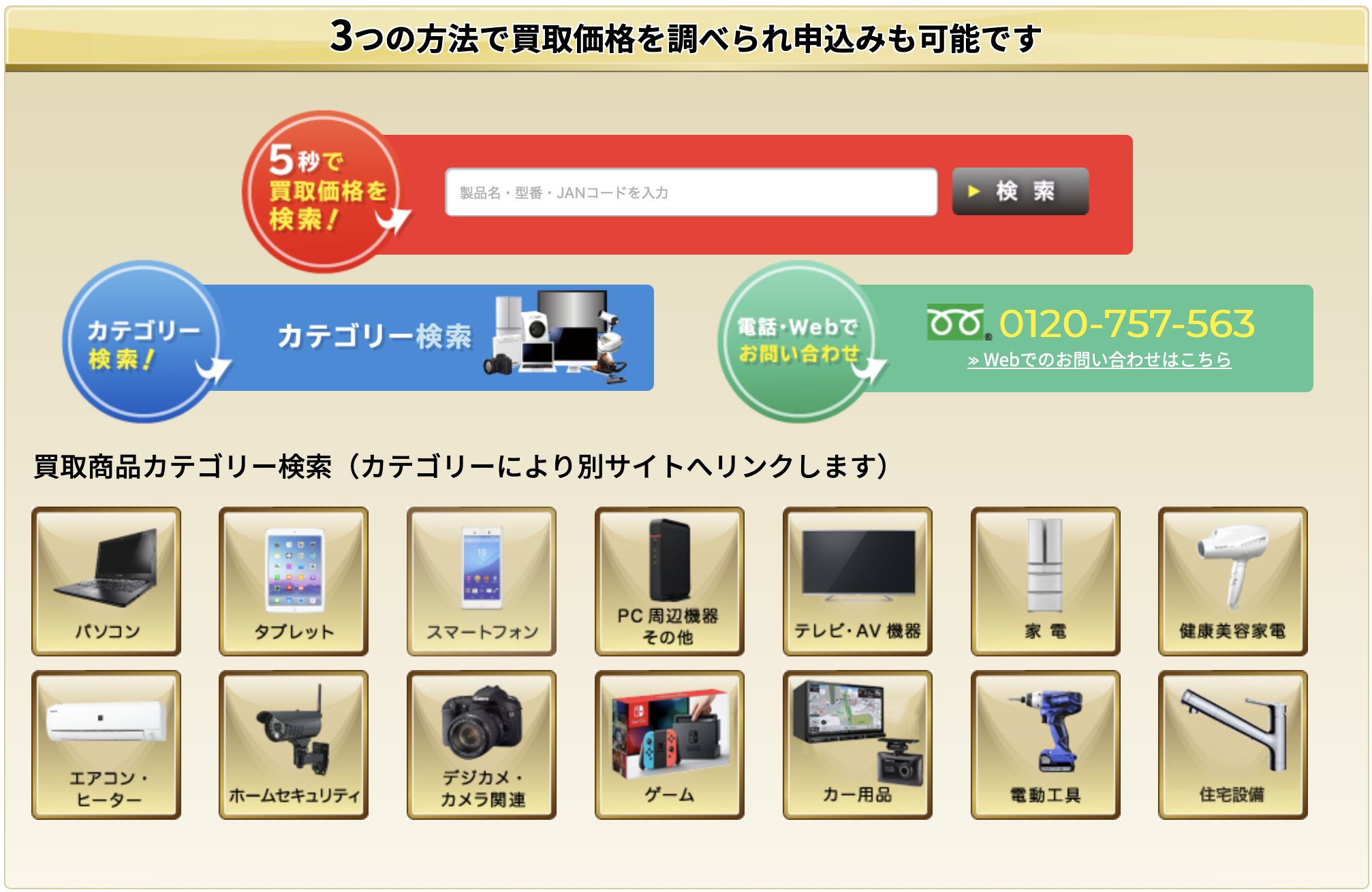
Task: Call the 0120-757-563 phone number
Action: (x=1125, y=323)
